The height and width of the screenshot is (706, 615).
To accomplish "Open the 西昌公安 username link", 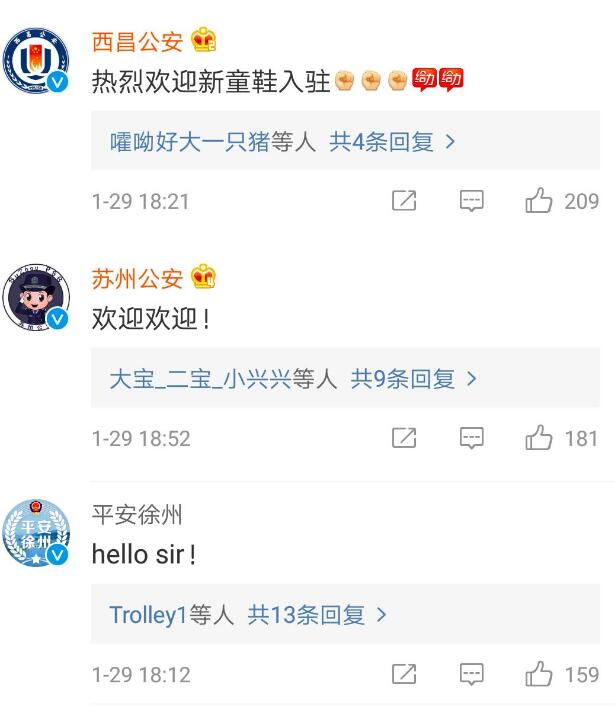I will coord(137,42).
